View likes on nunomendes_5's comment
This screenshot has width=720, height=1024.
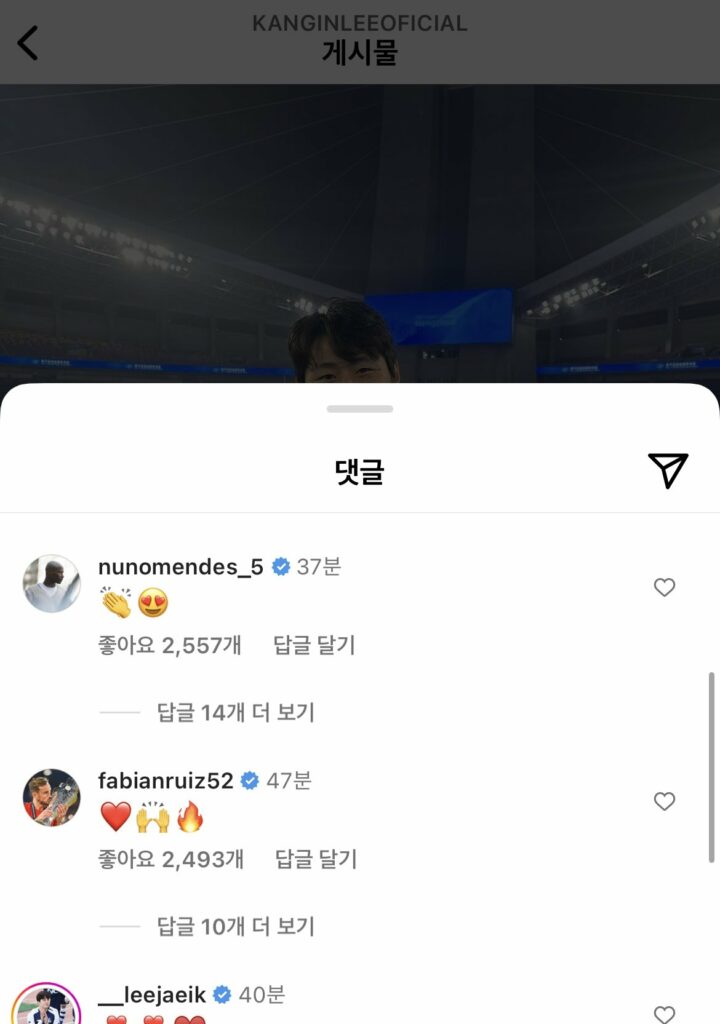(170, 645)
